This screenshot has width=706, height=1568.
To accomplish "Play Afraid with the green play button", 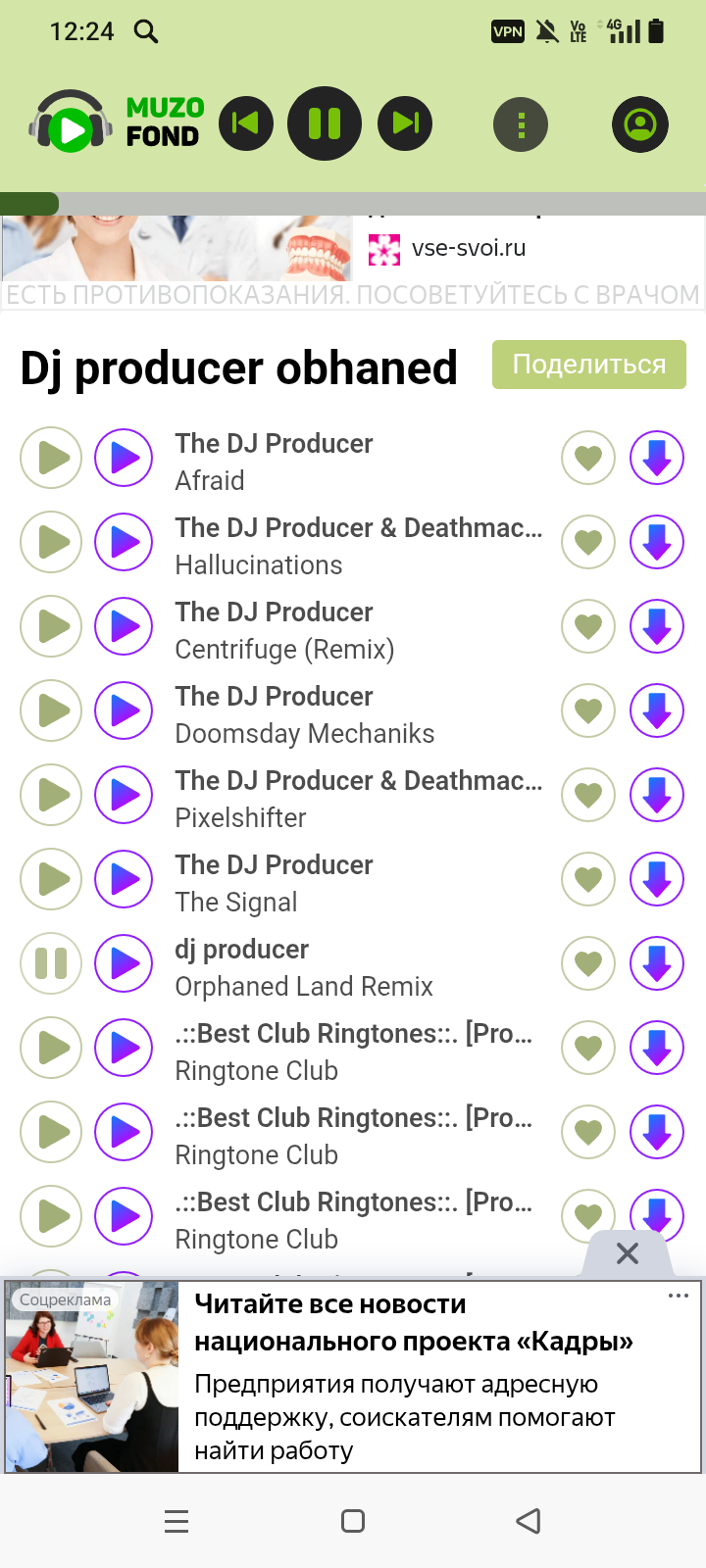I will (51, 458).
